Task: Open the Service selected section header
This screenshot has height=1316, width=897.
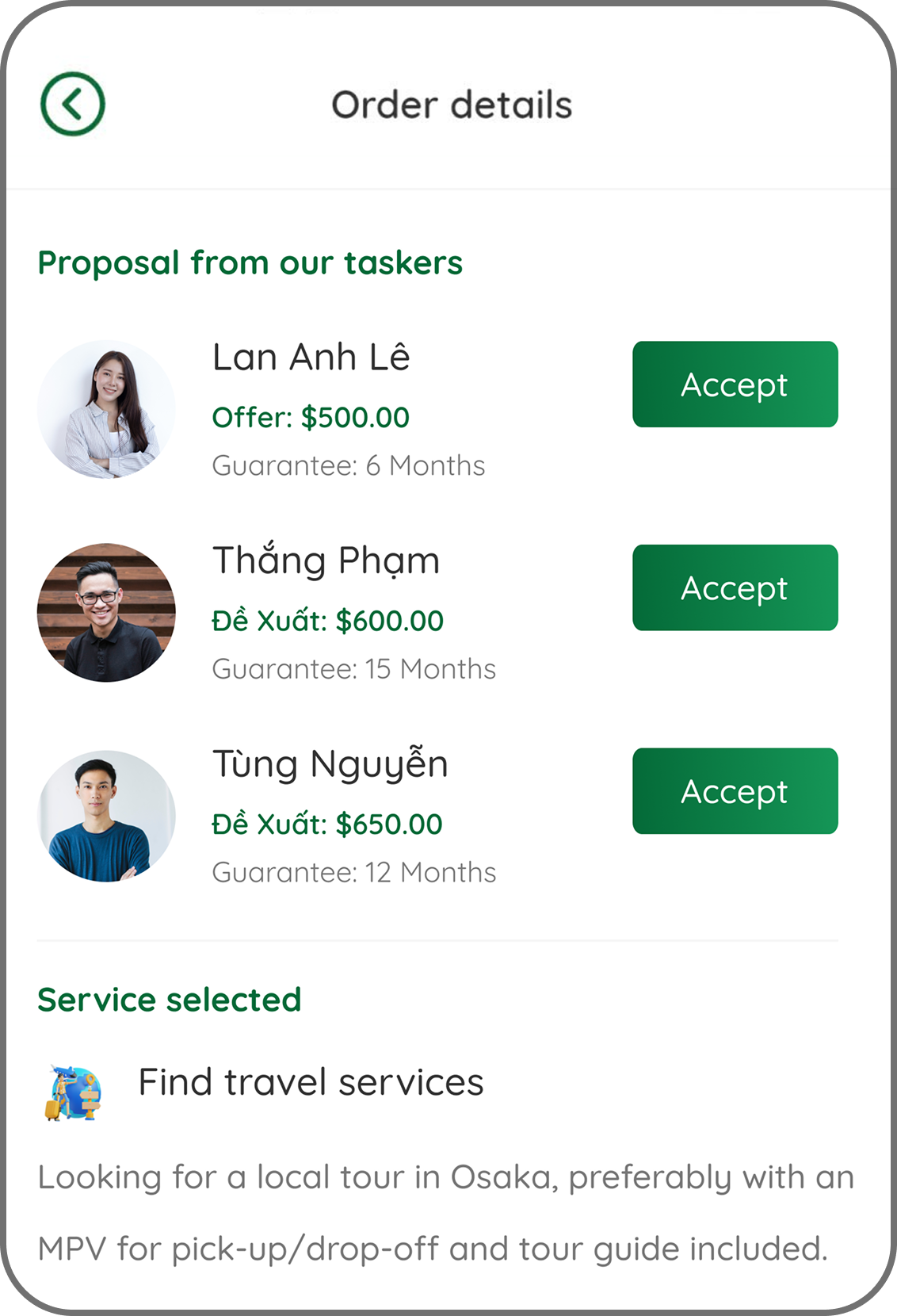Action: pyautogui.click(x=170, y=999)
